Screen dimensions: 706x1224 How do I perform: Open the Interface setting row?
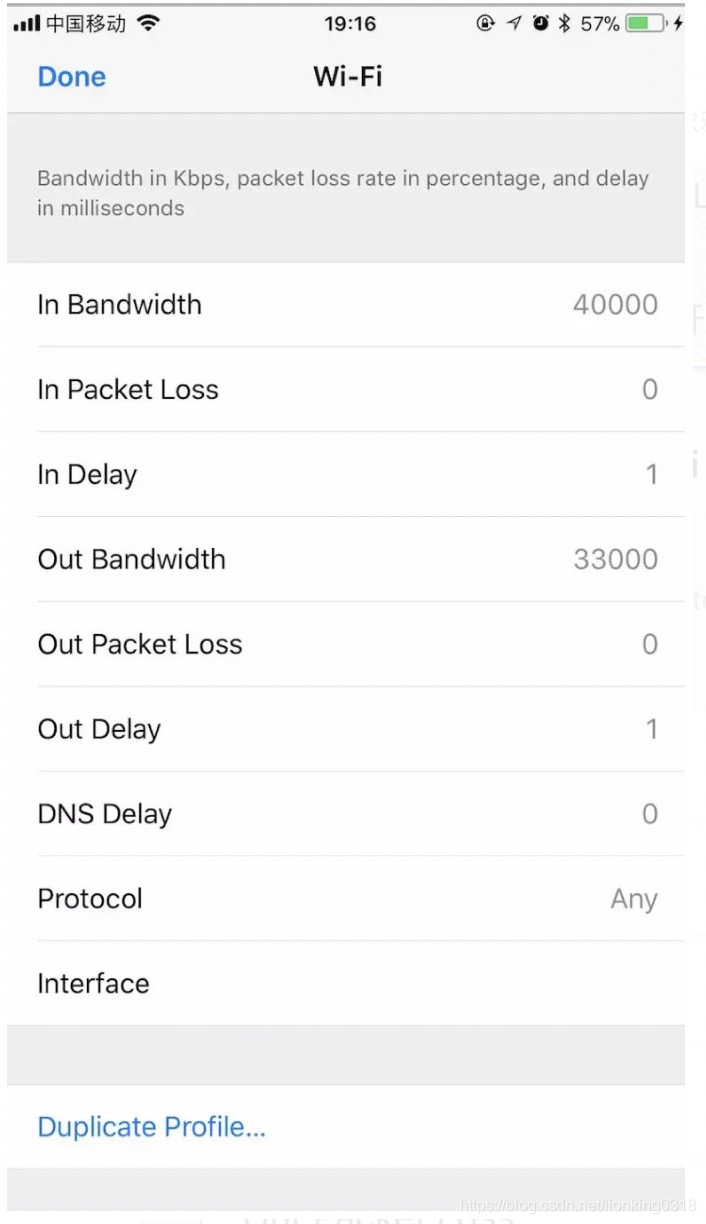tap(345, 984)
